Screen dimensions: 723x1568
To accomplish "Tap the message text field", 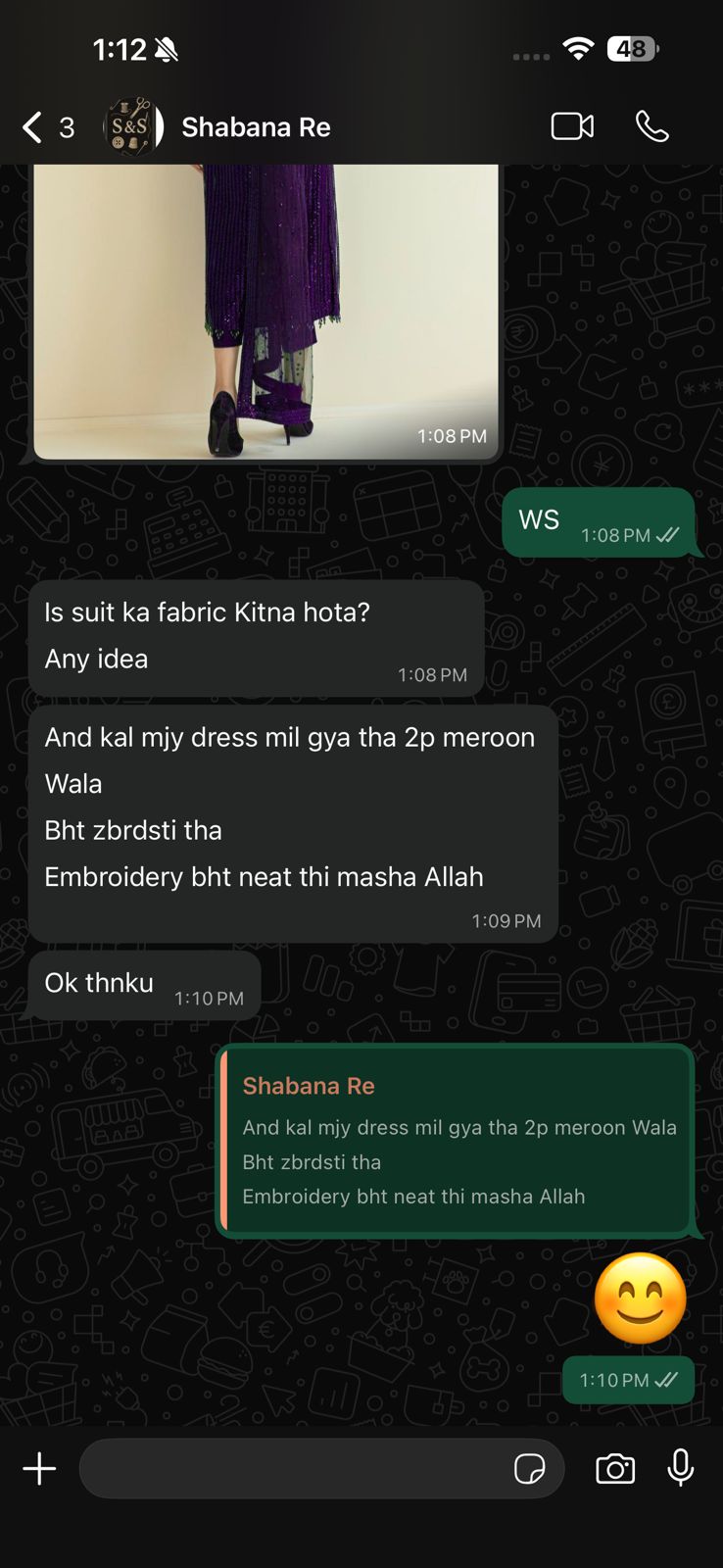I will click(294, 1469).
